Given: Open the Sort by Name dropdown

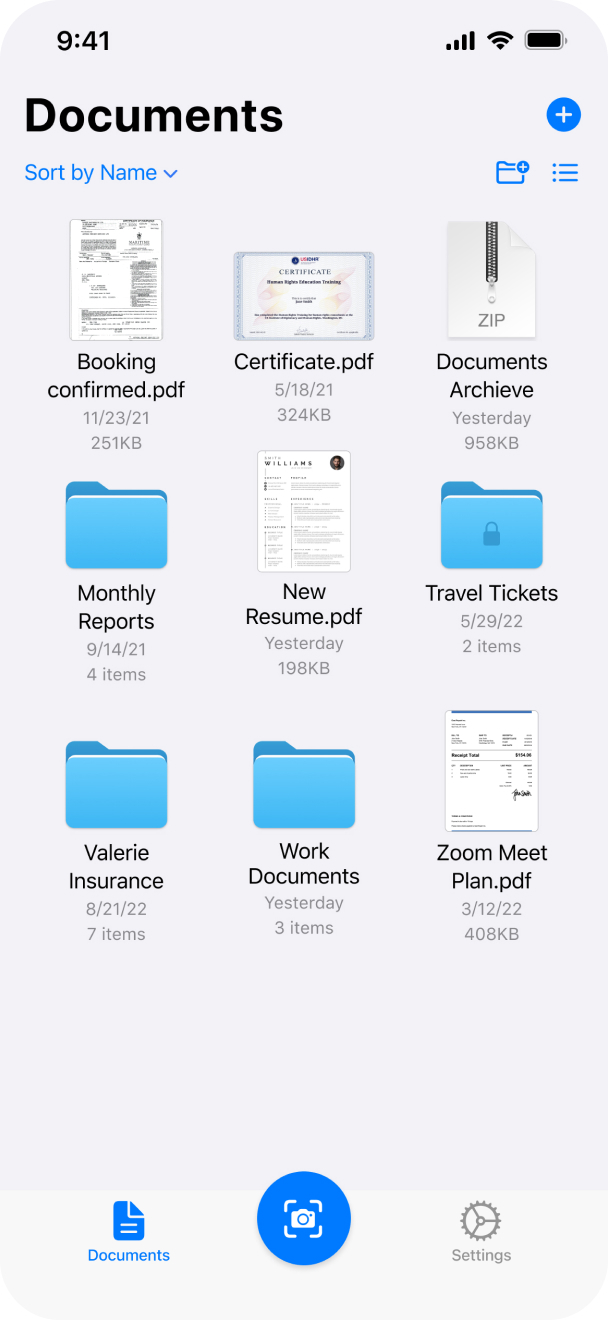Looking at the screenshot, I should coord(101,173).
